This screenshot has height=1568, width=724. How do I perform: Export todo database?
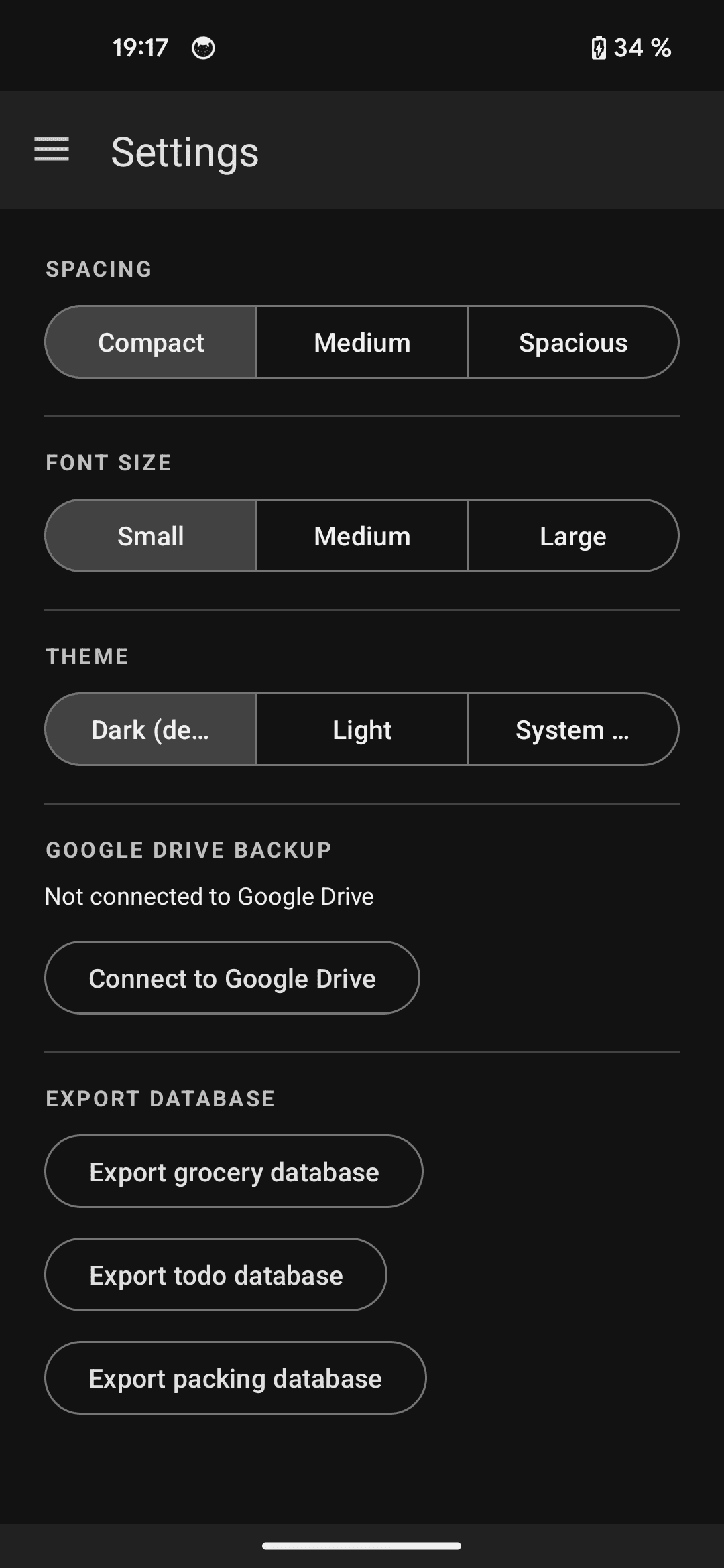click(216, 1275)
